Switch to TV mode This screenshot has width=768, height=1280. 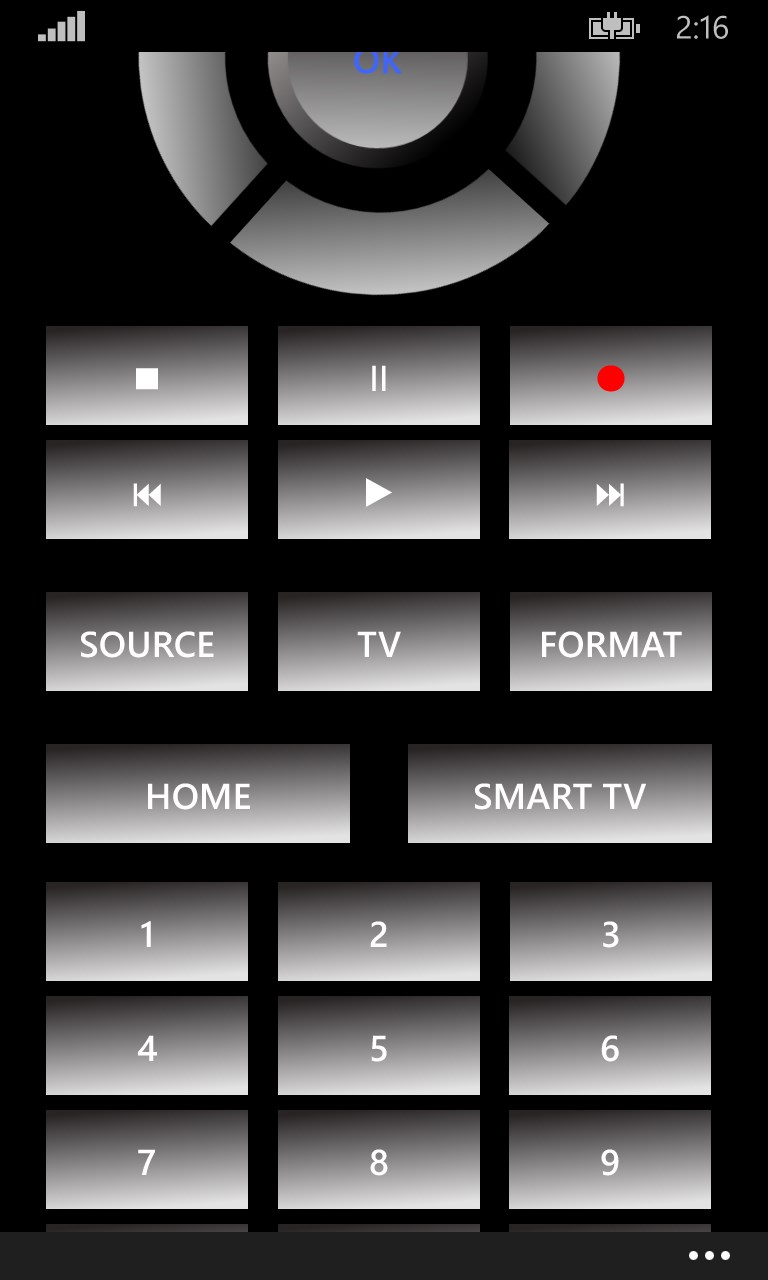click(379, 641)
